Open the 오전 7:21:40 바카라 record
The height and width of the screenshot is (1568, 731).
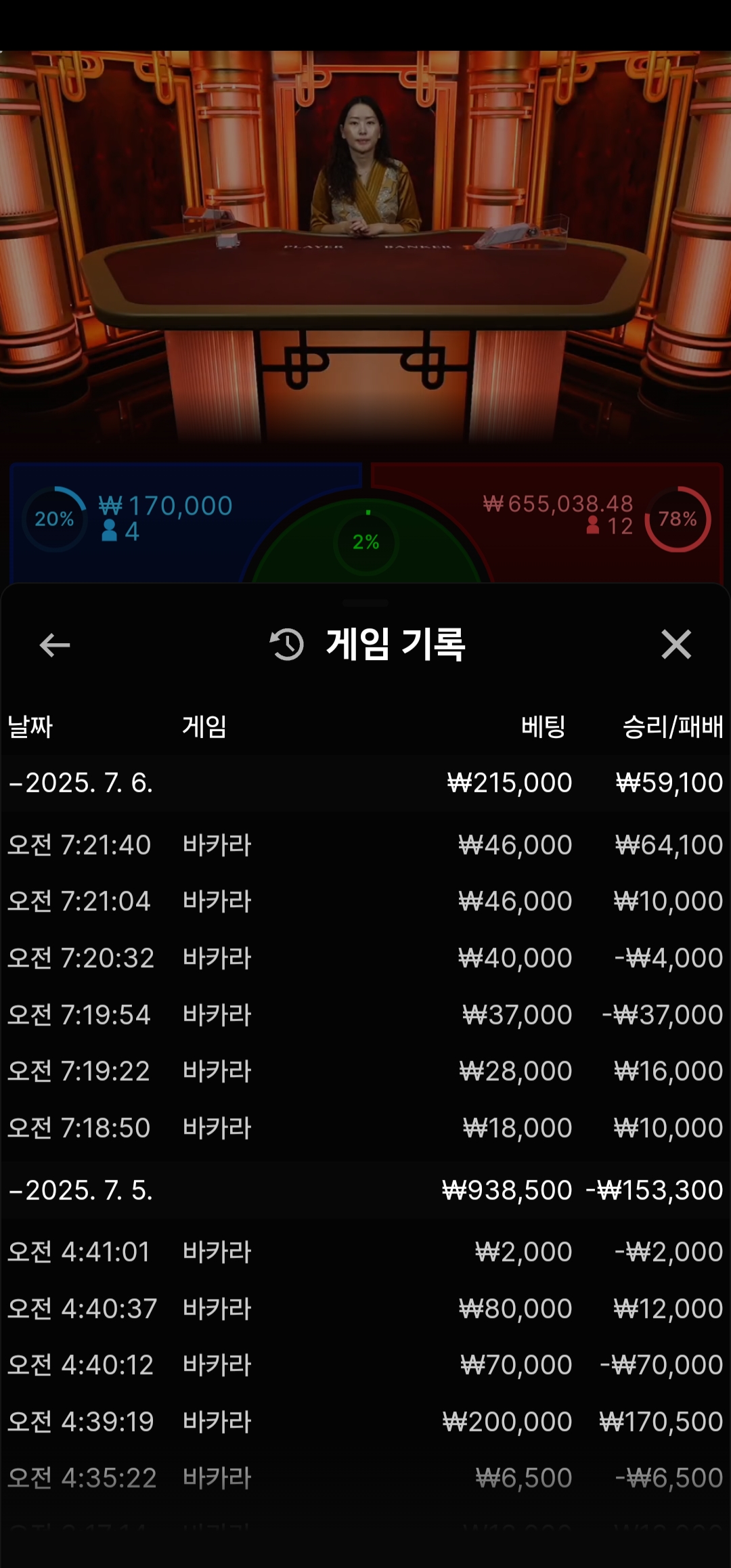(365, 845)
